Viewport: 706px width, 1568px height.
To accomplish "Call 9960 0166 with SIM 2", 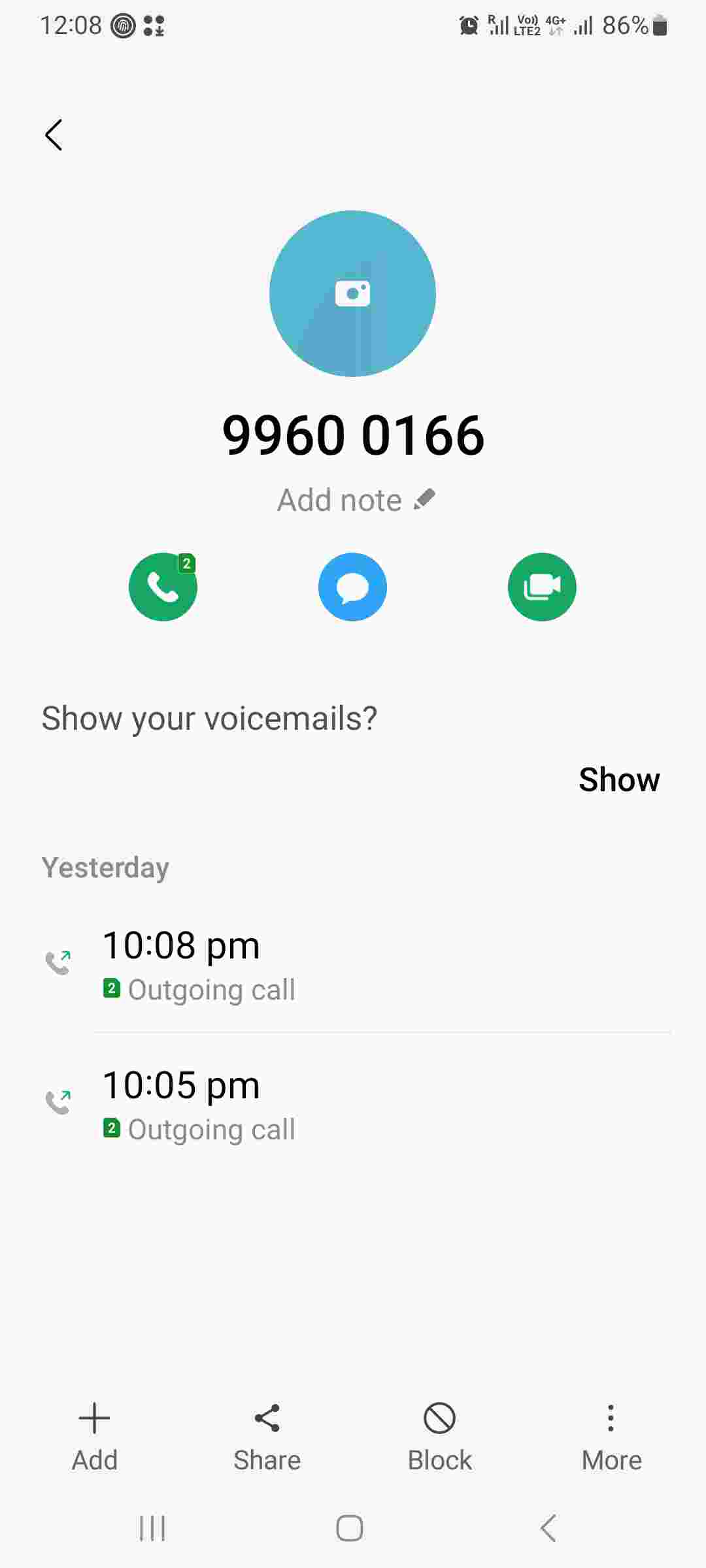I will 163,587.
